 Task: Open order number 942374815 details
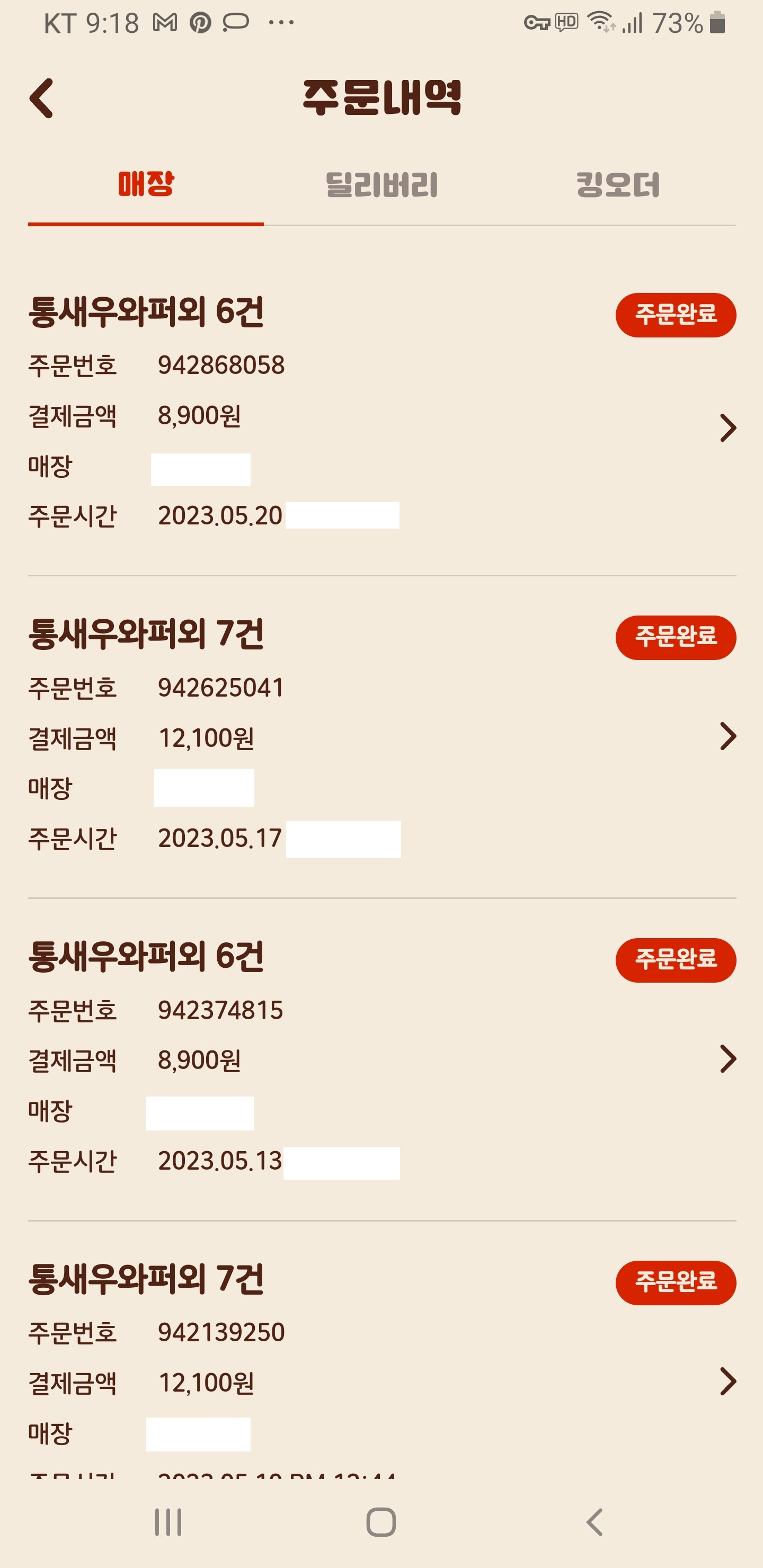point(727,1059)
